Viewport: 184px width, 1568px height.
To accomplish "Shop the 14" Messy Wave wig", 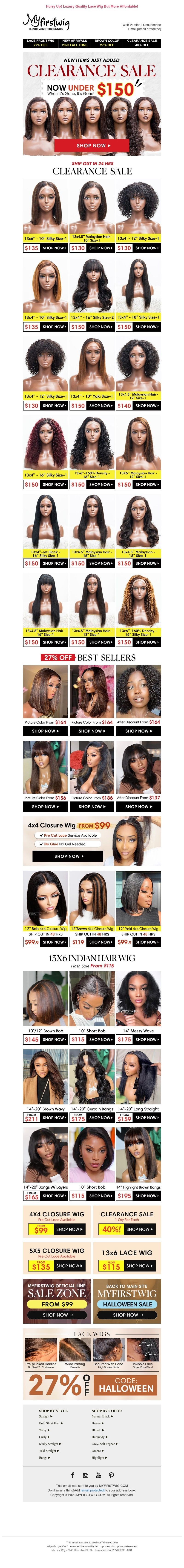I will [x=146, y=1039].
